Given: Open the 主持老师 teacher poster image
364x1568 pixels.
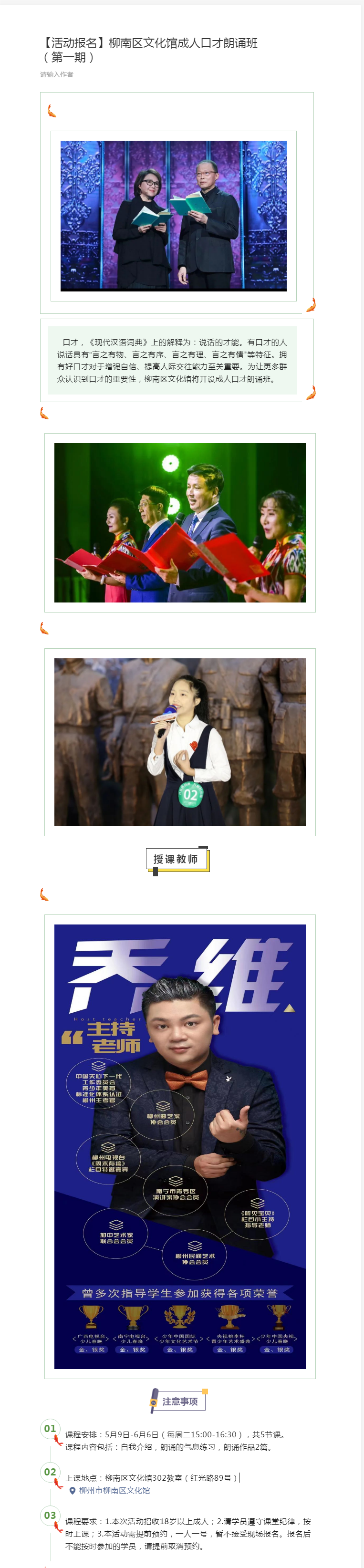Looking at the screenshot, I should click(x=179, y=1146).
